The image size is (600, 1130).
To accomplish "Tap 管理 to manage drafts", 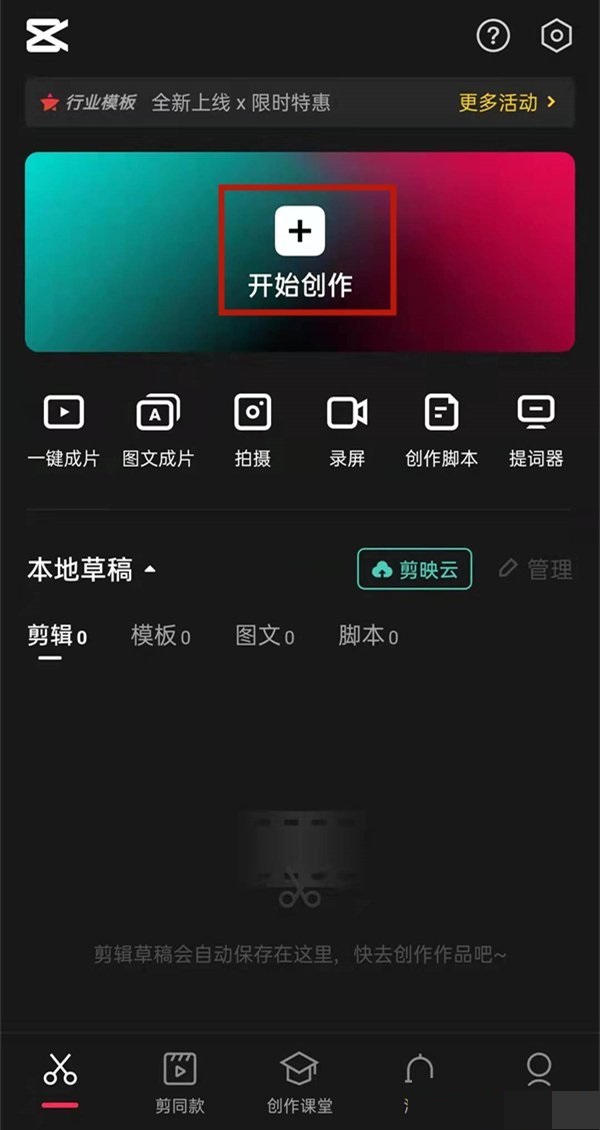I will click(x=536, y=569).
